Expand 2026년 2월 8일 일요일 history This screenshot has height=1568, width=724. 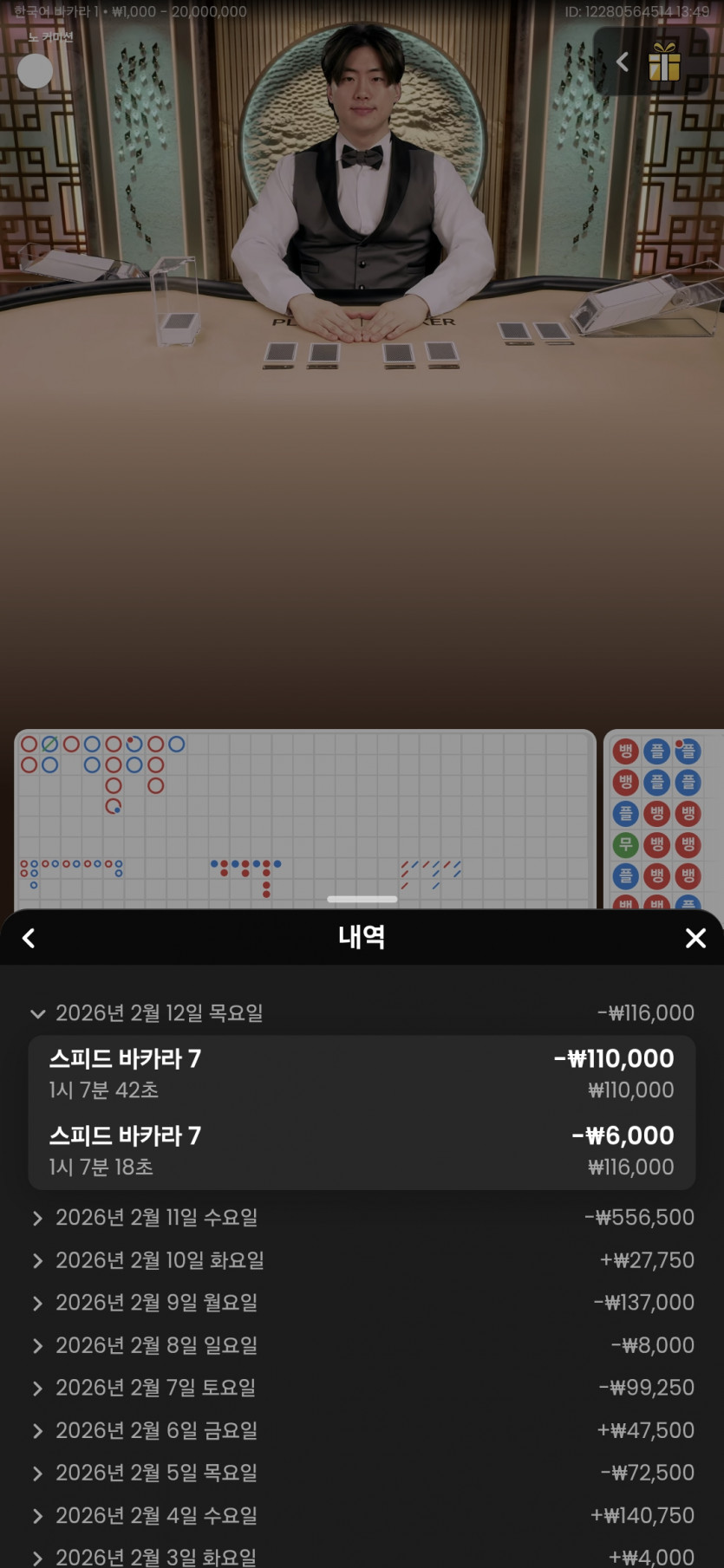(x=362, y=1344)
